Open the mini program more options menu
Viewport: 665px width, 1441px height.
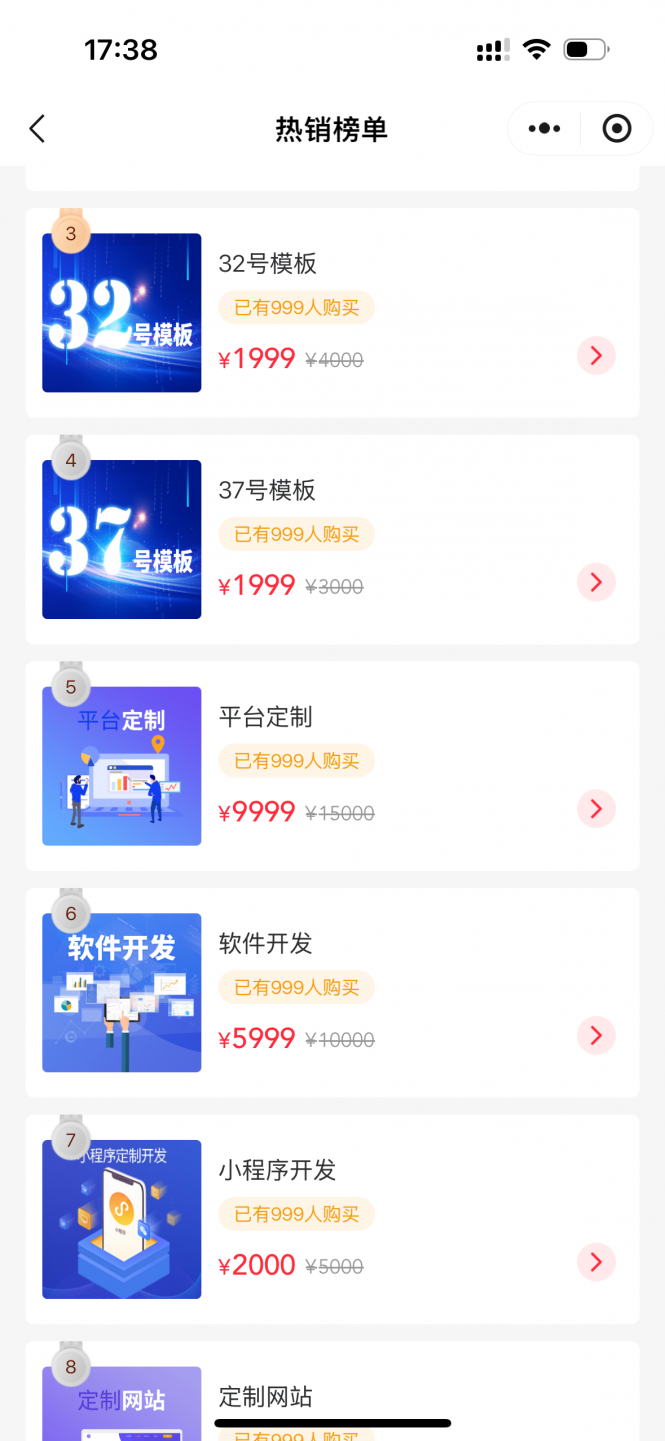tap(544, 129)
